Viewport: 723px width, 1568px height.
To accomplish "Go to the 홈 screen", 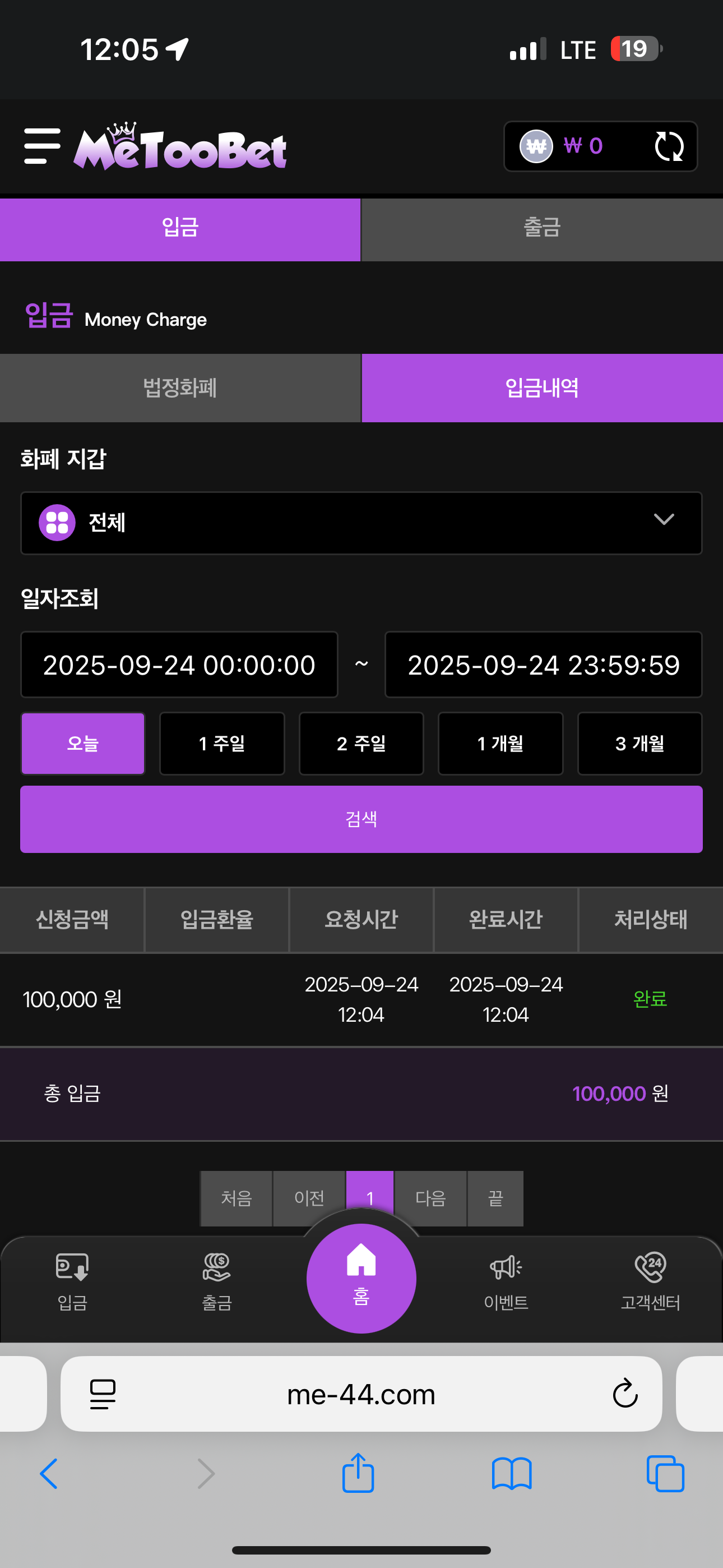I will tap(361, 1277).
